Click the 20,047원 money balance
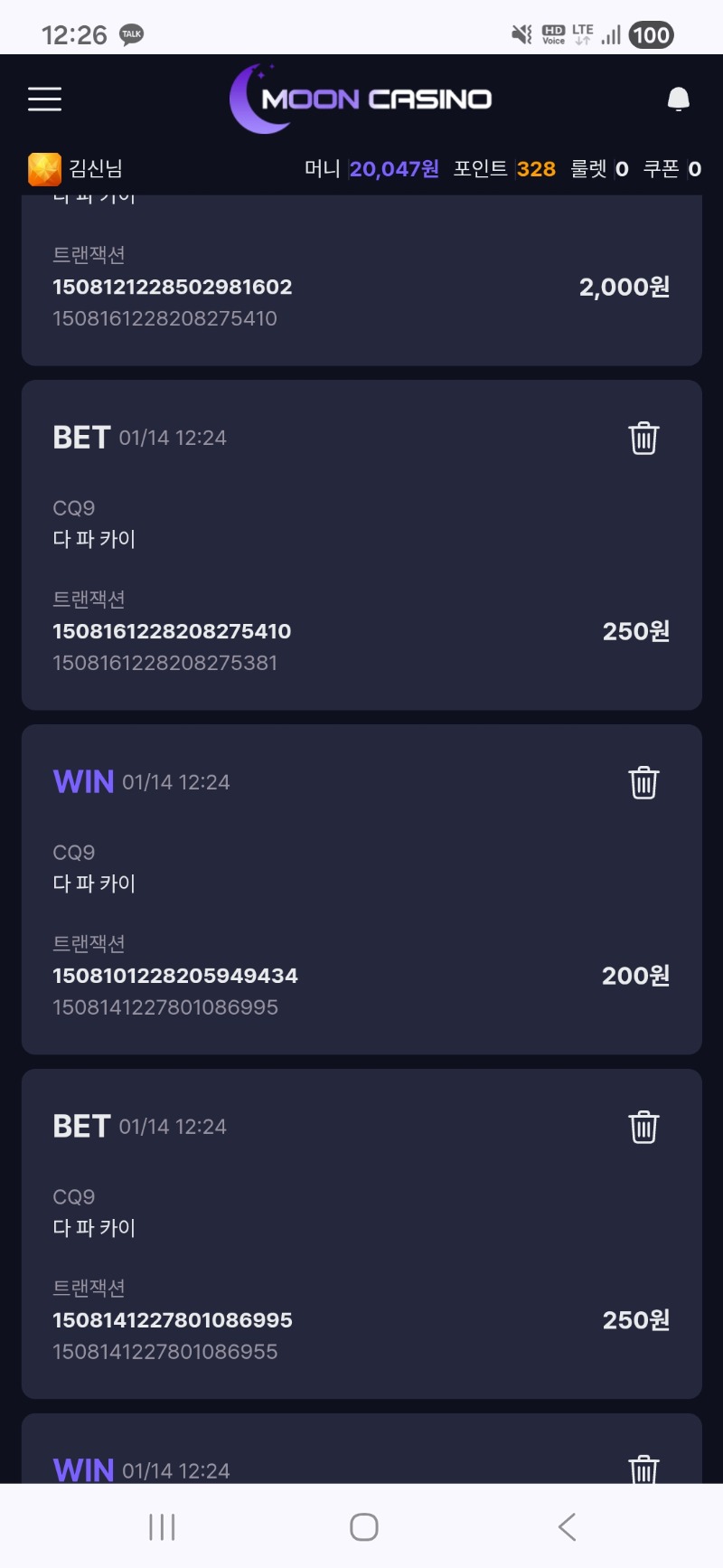723x1568 pixels. (393, 168)
